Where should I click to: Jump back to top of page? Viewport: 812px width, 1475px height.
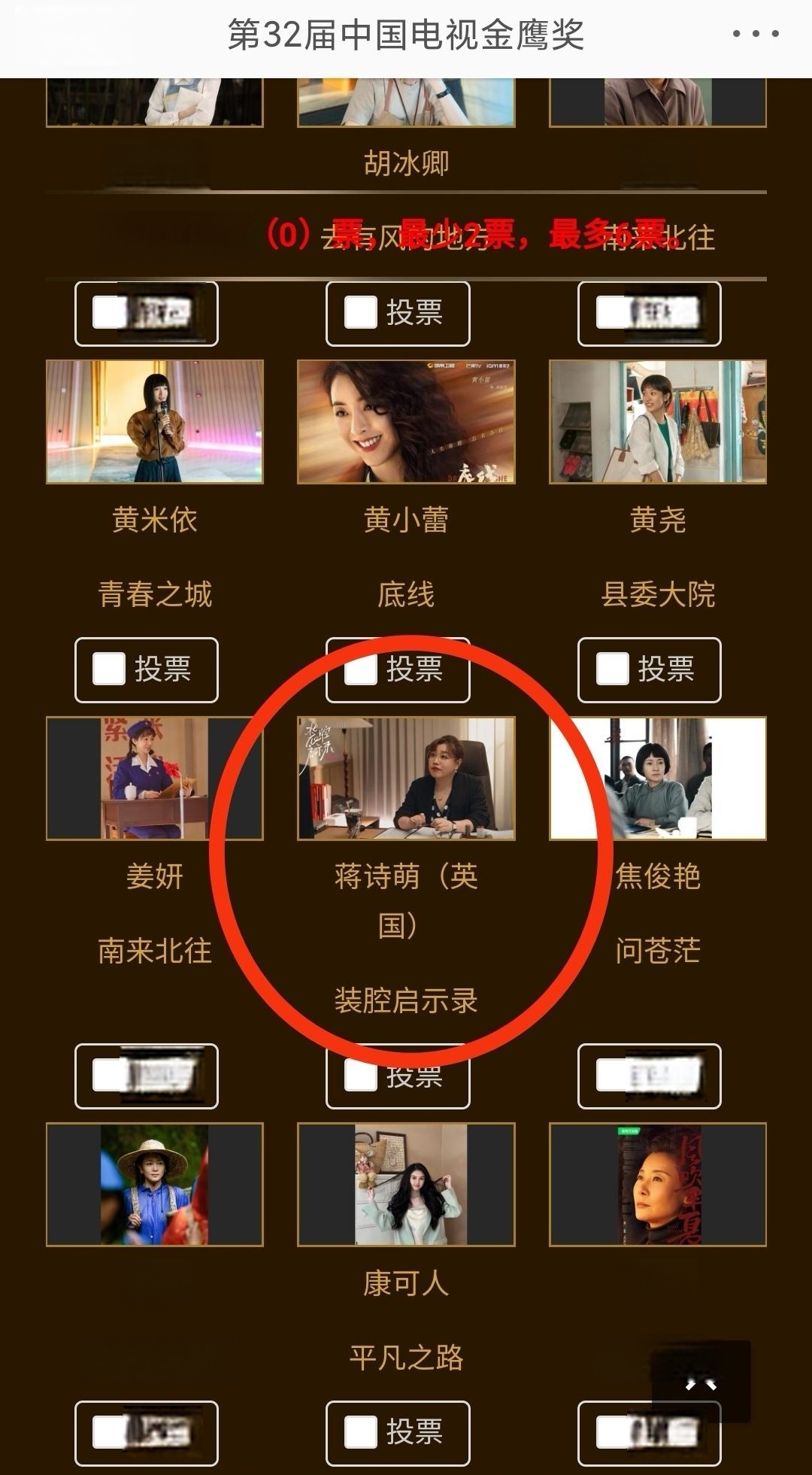[701, 1382]
